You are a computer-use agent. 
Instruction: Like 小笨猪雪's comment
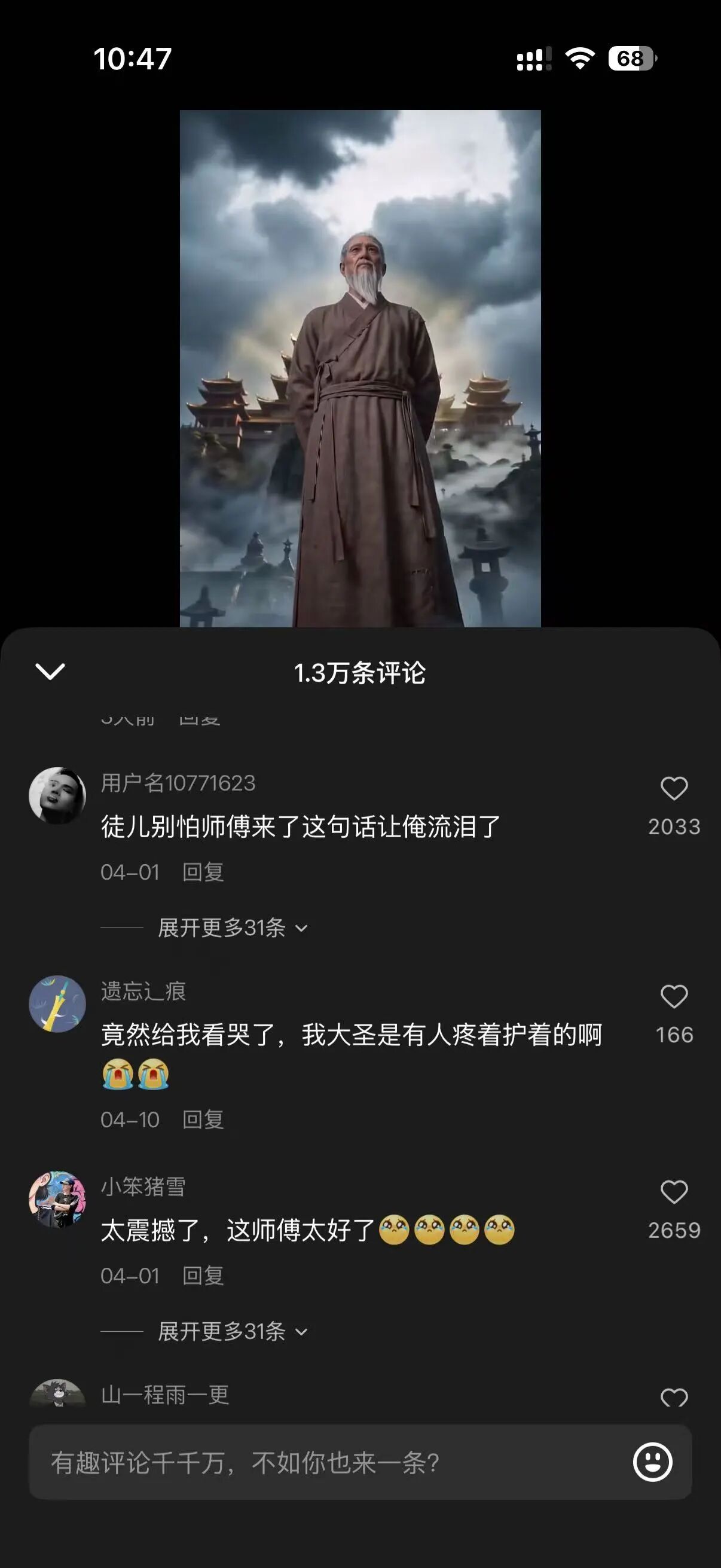tap(674, 1192)
